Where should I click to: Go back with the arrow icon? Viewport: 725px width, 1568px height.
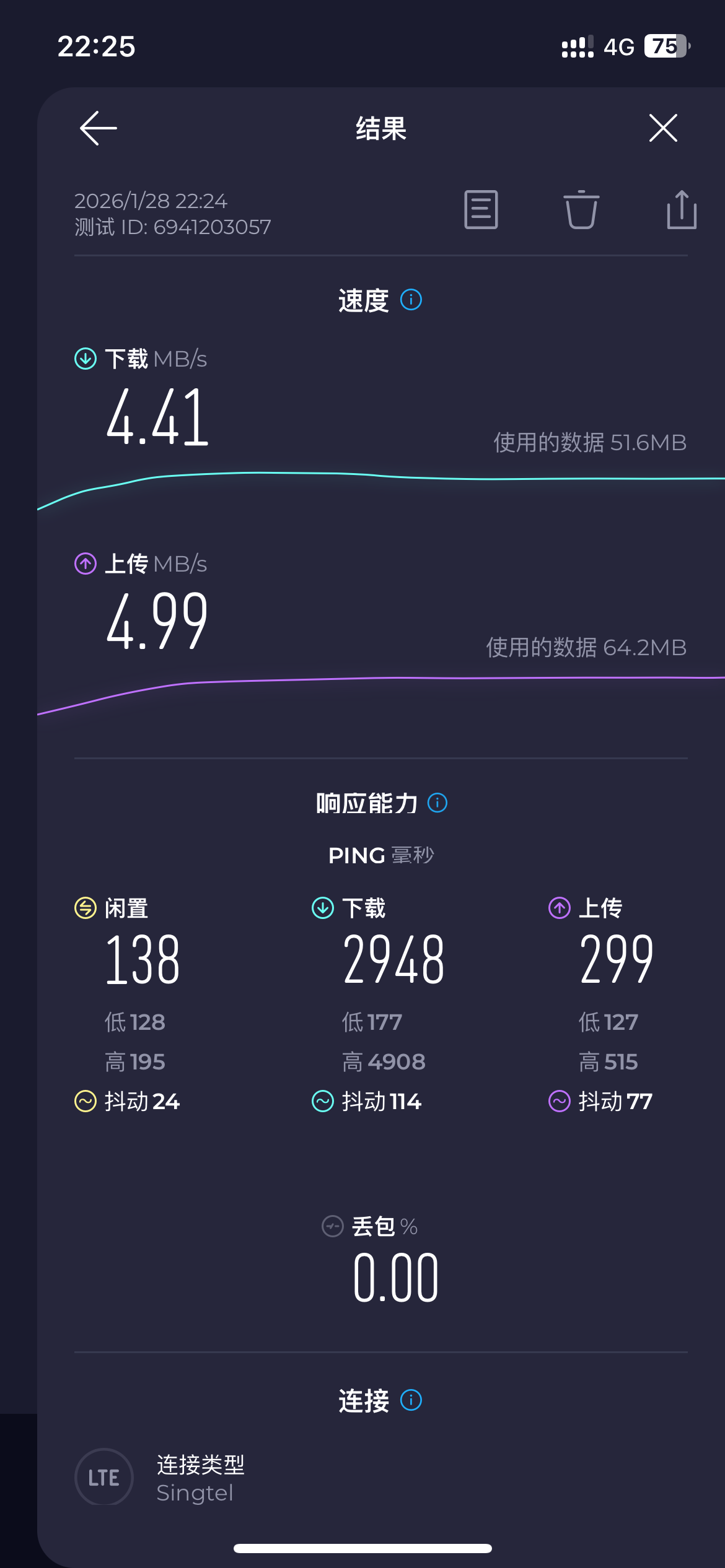pos(99,128)
